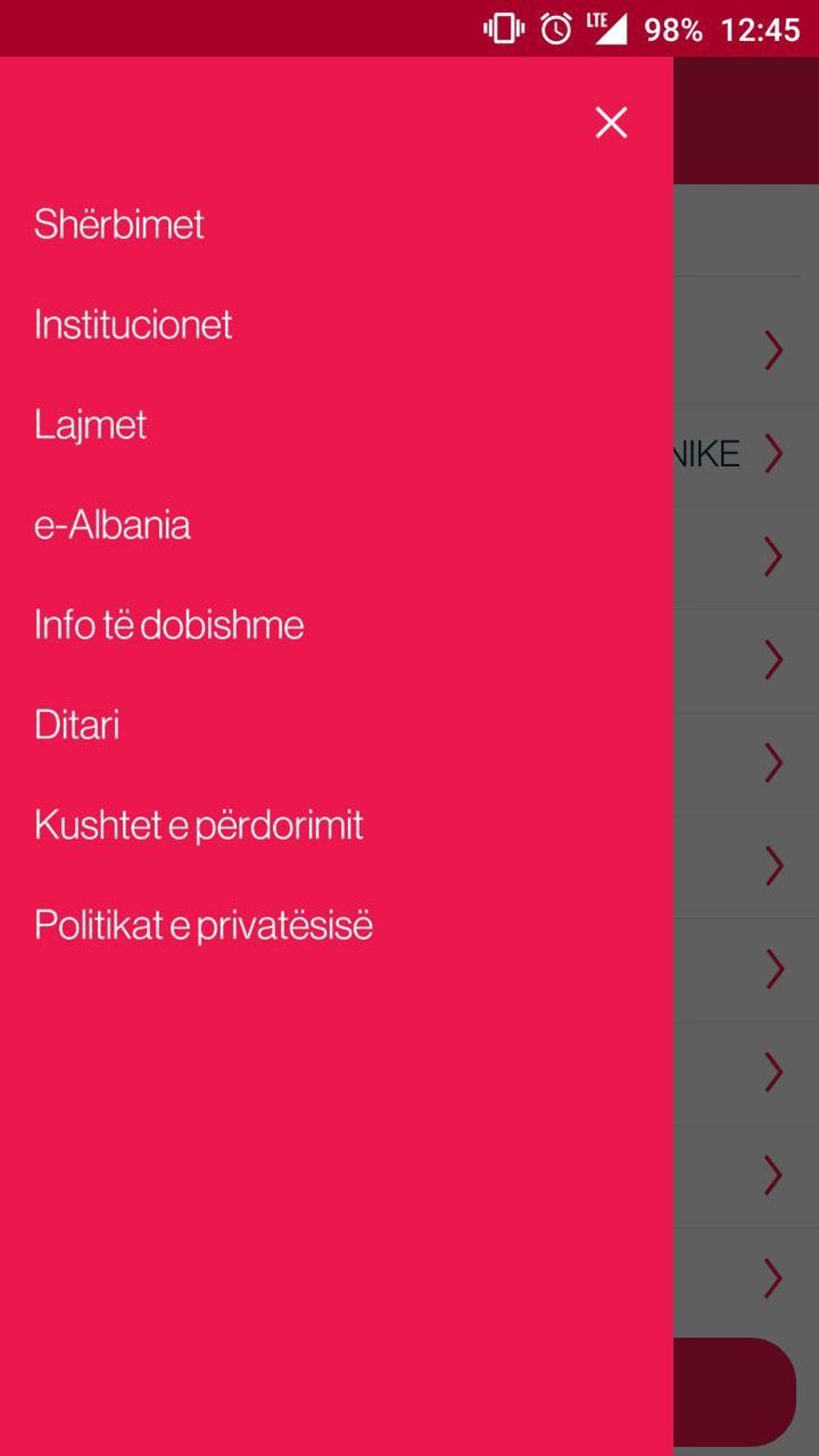Tap the third chevron in the background list

[x=774, y=554]
